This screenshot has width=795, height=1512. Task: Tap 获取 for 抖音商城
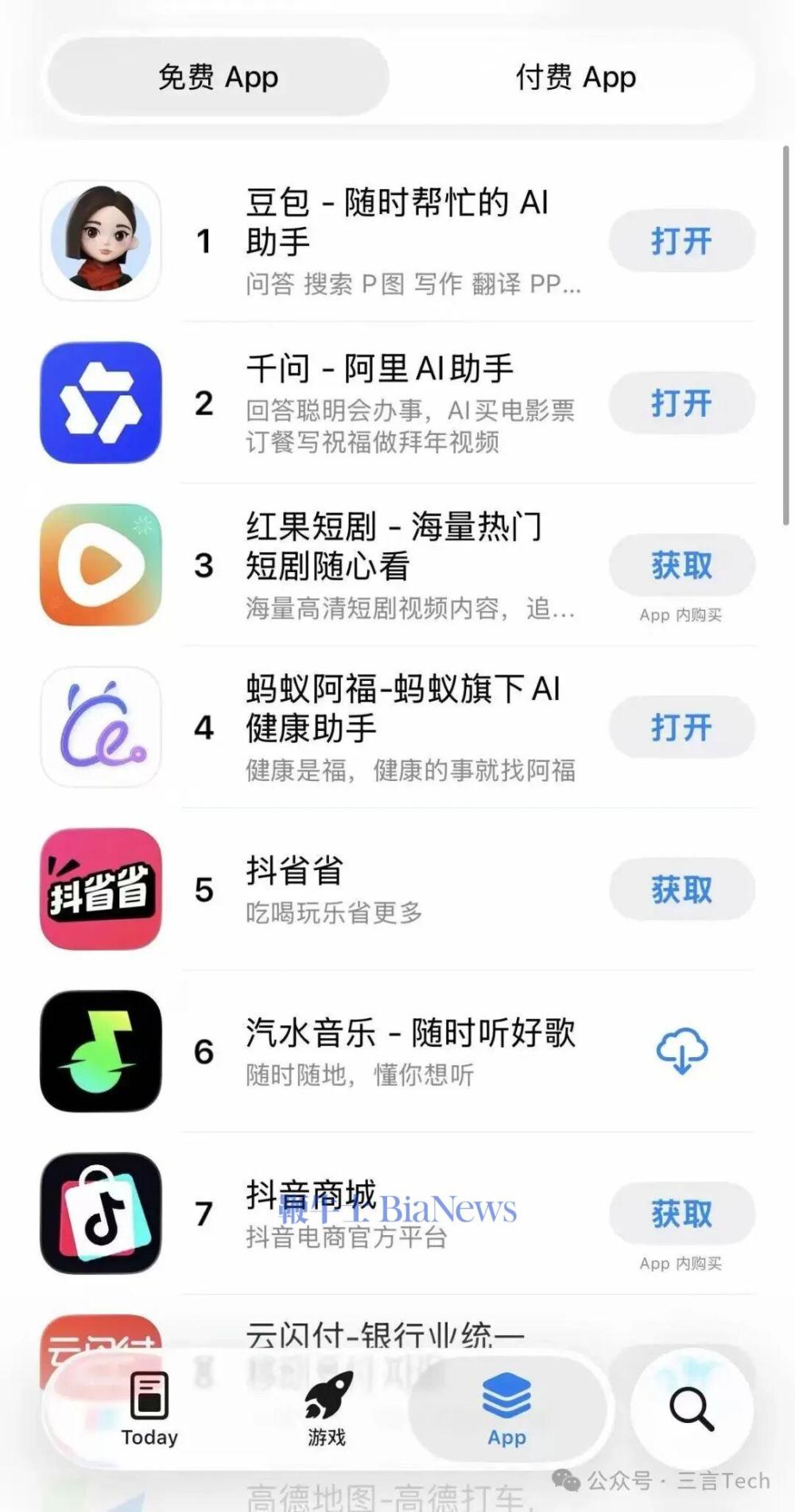[x=681, y=1215]
